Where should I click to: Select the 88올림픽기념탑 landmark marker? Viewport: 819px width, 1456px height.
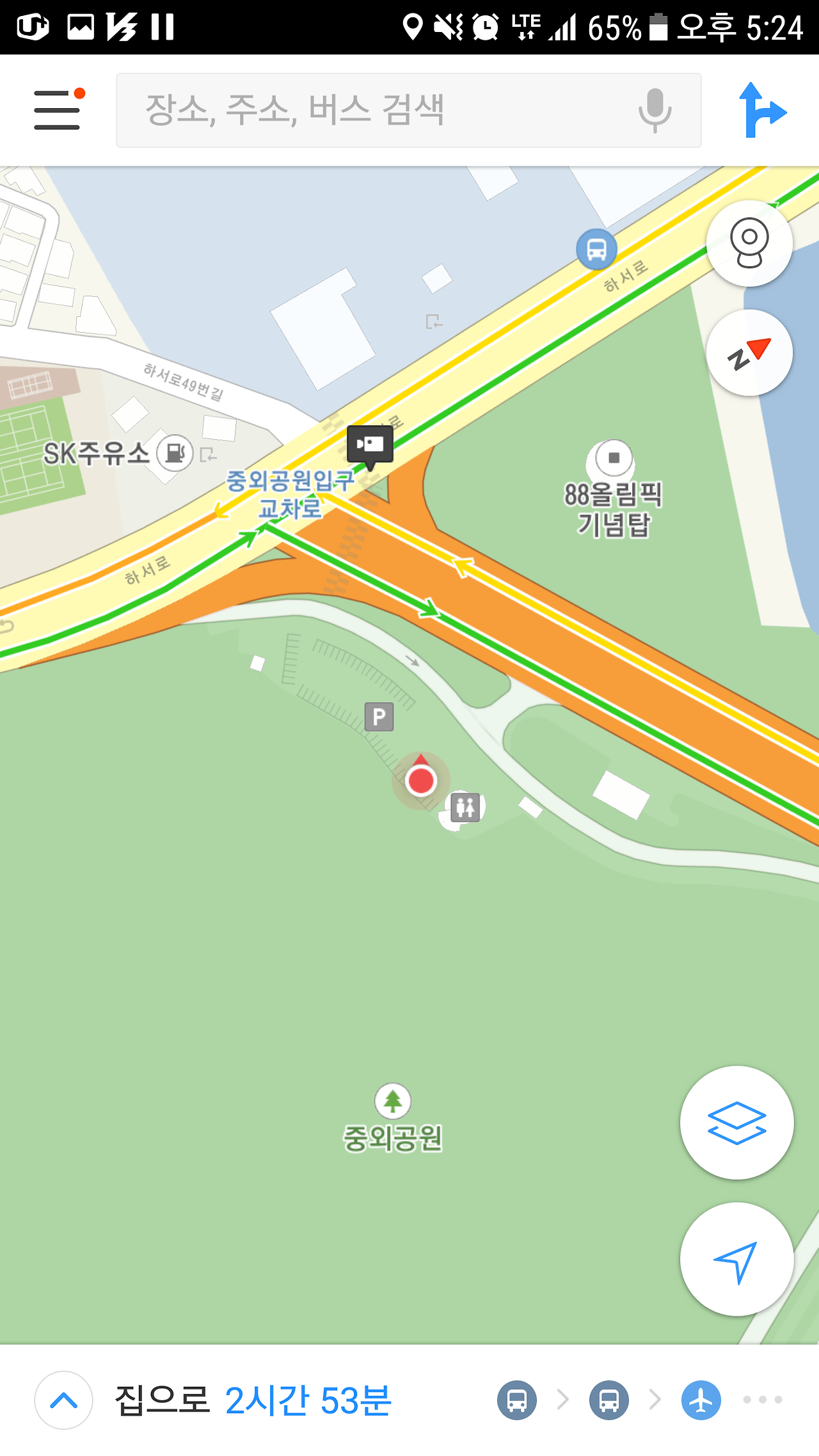click(614, 458)
